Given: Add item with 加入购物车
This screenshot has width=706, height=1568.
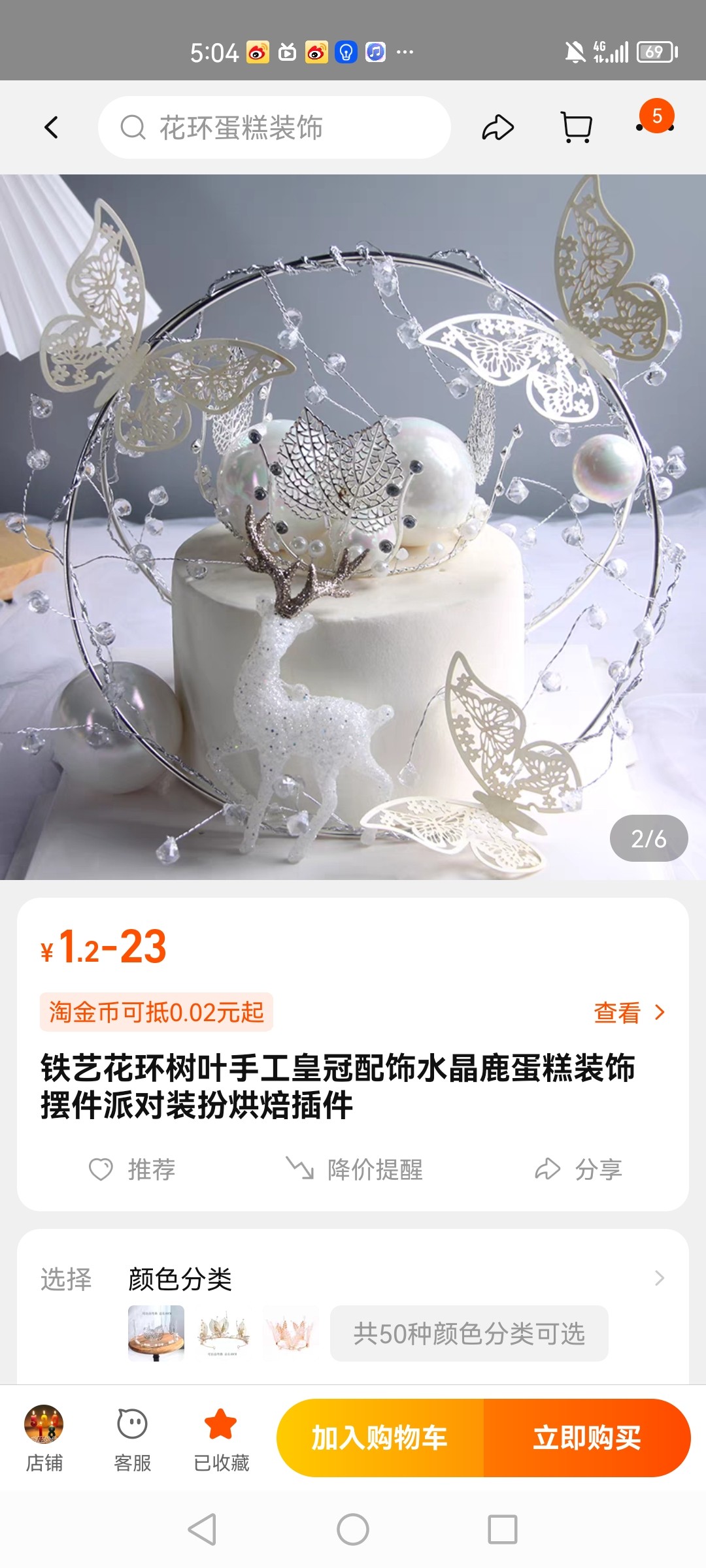Looking at the screenshot, I should click(x=380, y=1438).
